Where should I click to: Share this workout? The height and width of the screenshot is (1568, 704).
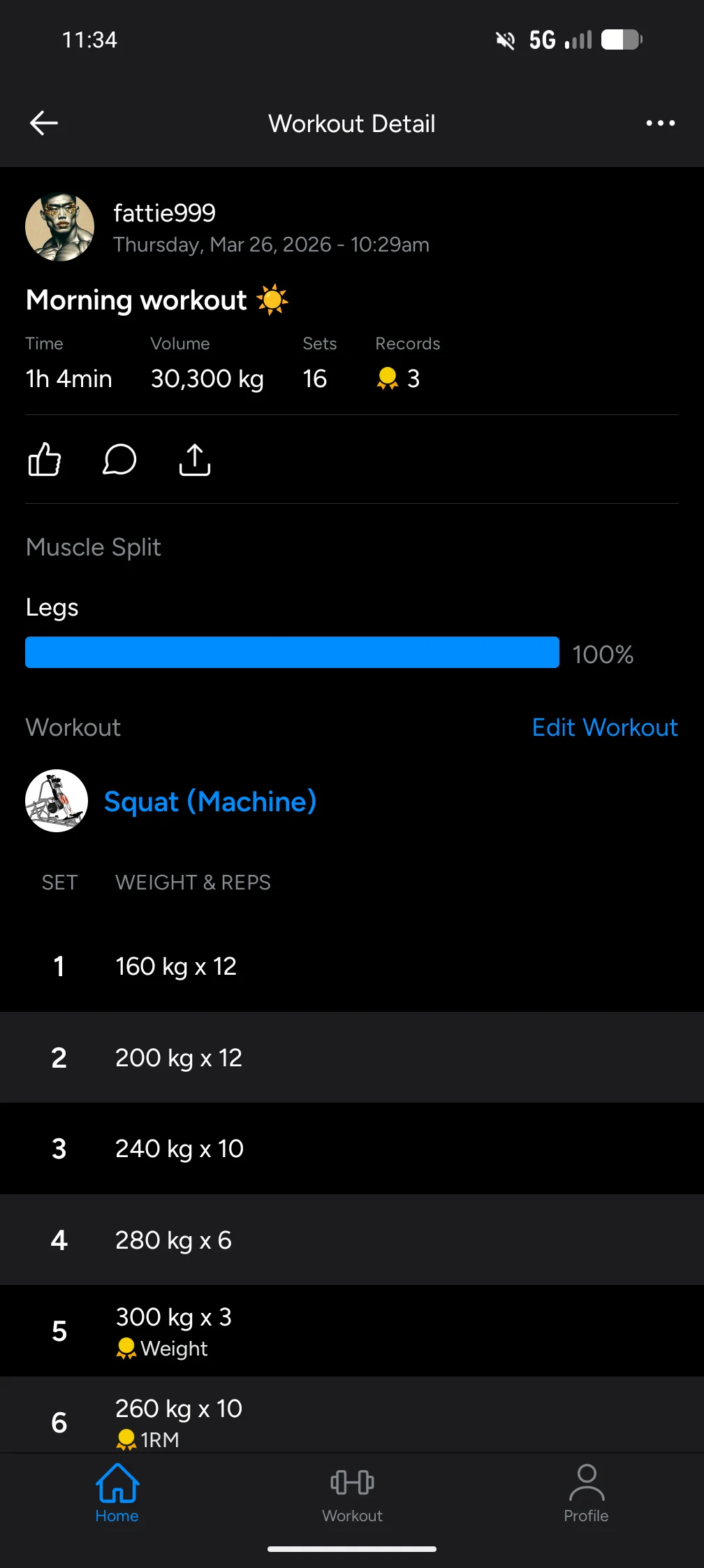(x=194, y=460)
